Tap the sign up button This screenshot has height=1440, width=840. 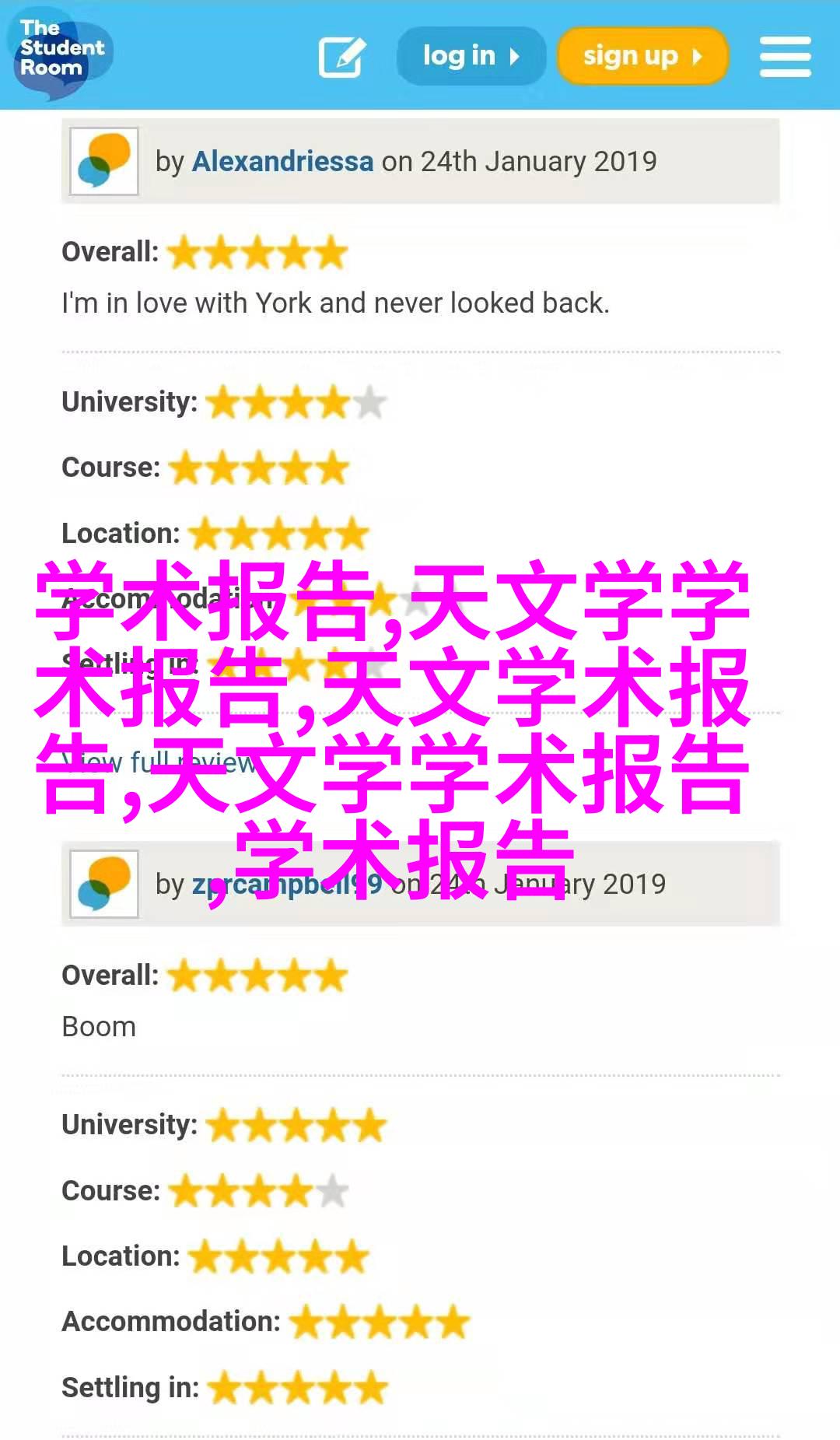point(642,56)
